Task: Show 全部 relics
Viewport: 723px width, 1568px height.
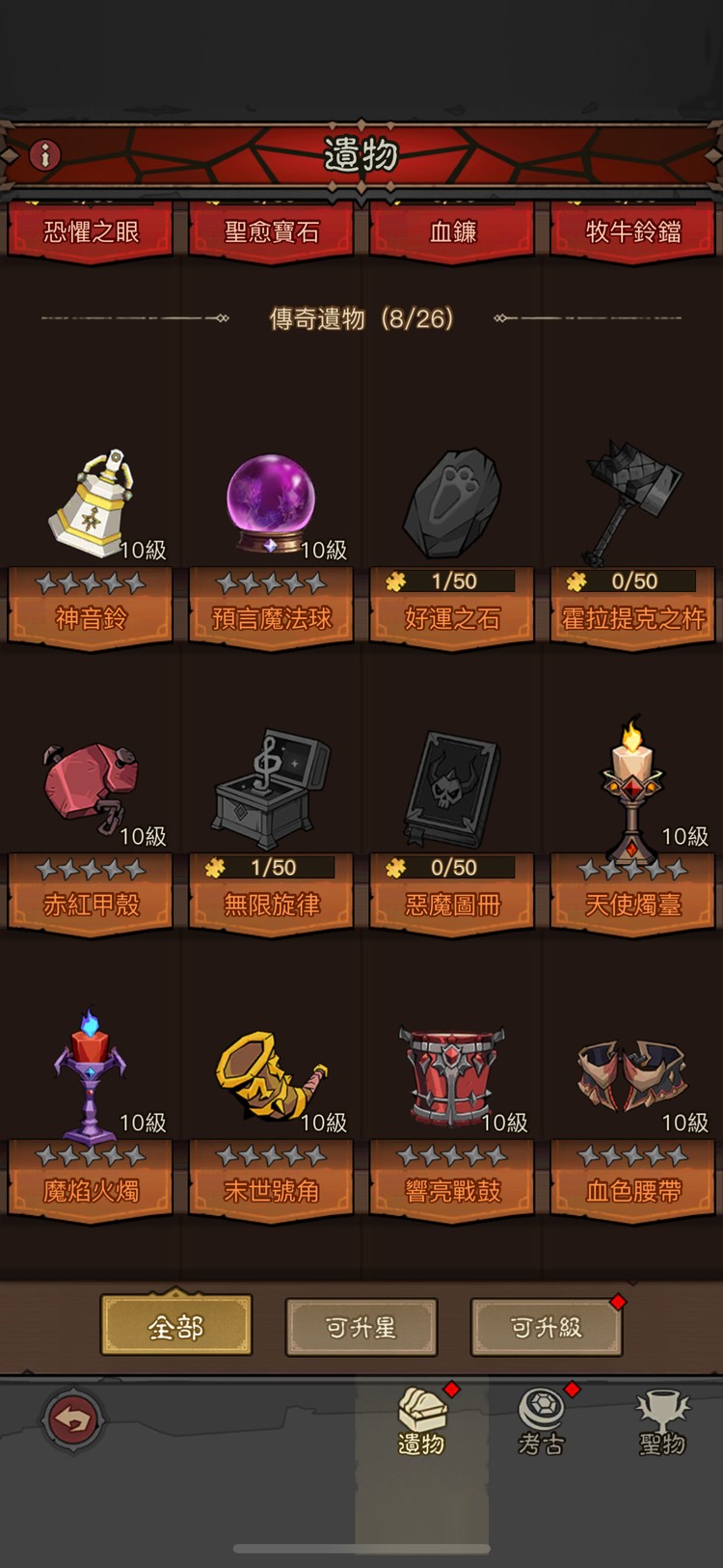Action: pyautogui.click(x=176, y=1328)
